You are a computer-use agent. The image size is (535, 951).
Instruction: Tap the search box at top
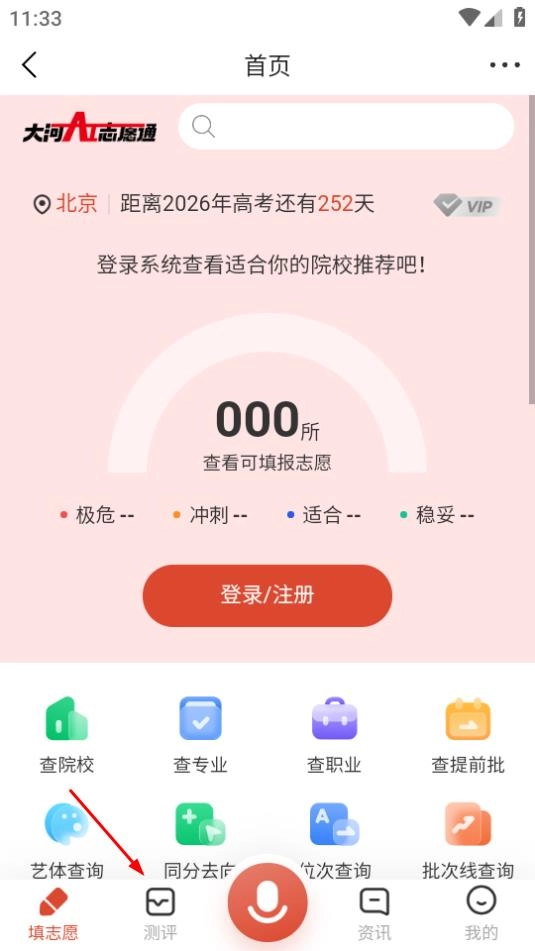(346, 126)
